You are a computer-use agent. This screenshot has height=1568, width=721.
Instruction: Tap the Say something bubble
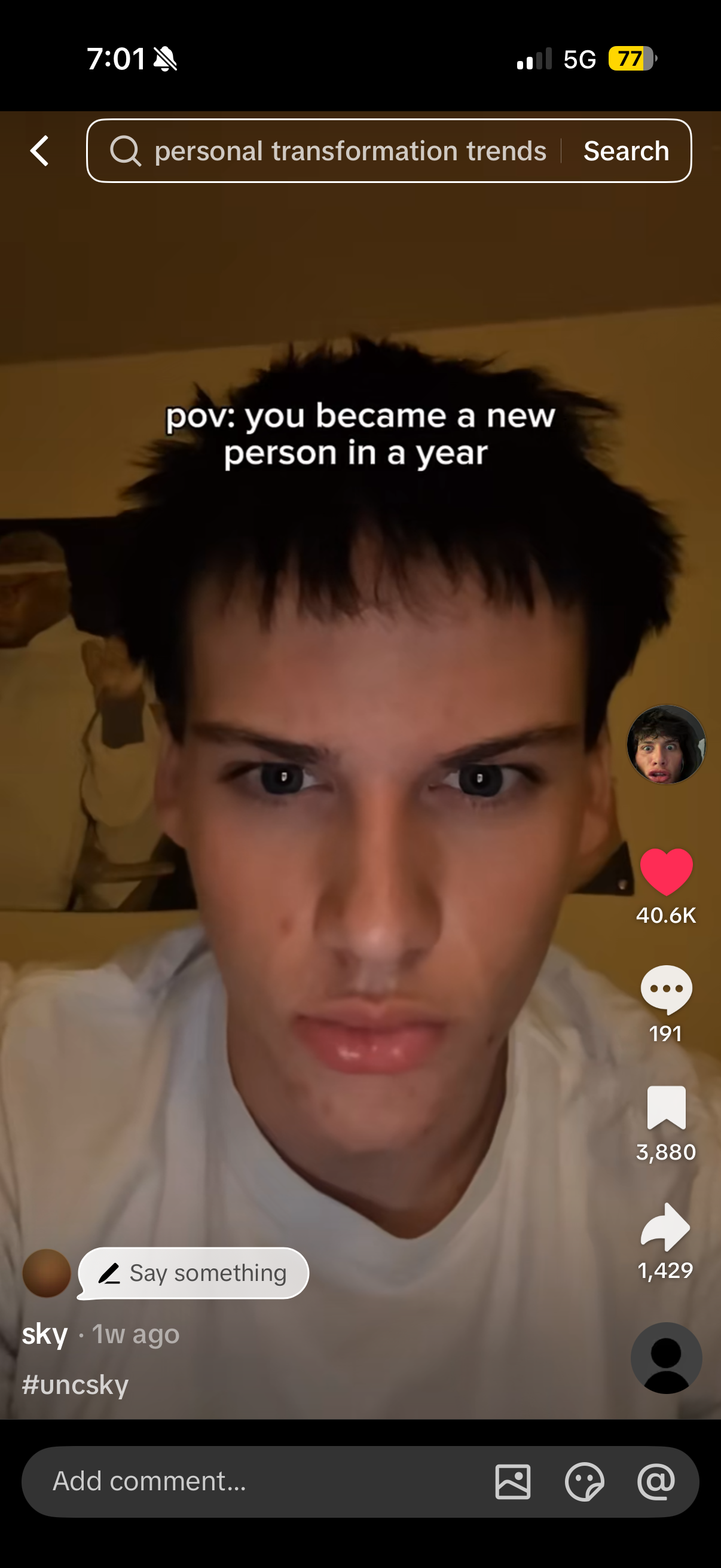tap(194, 1273)
